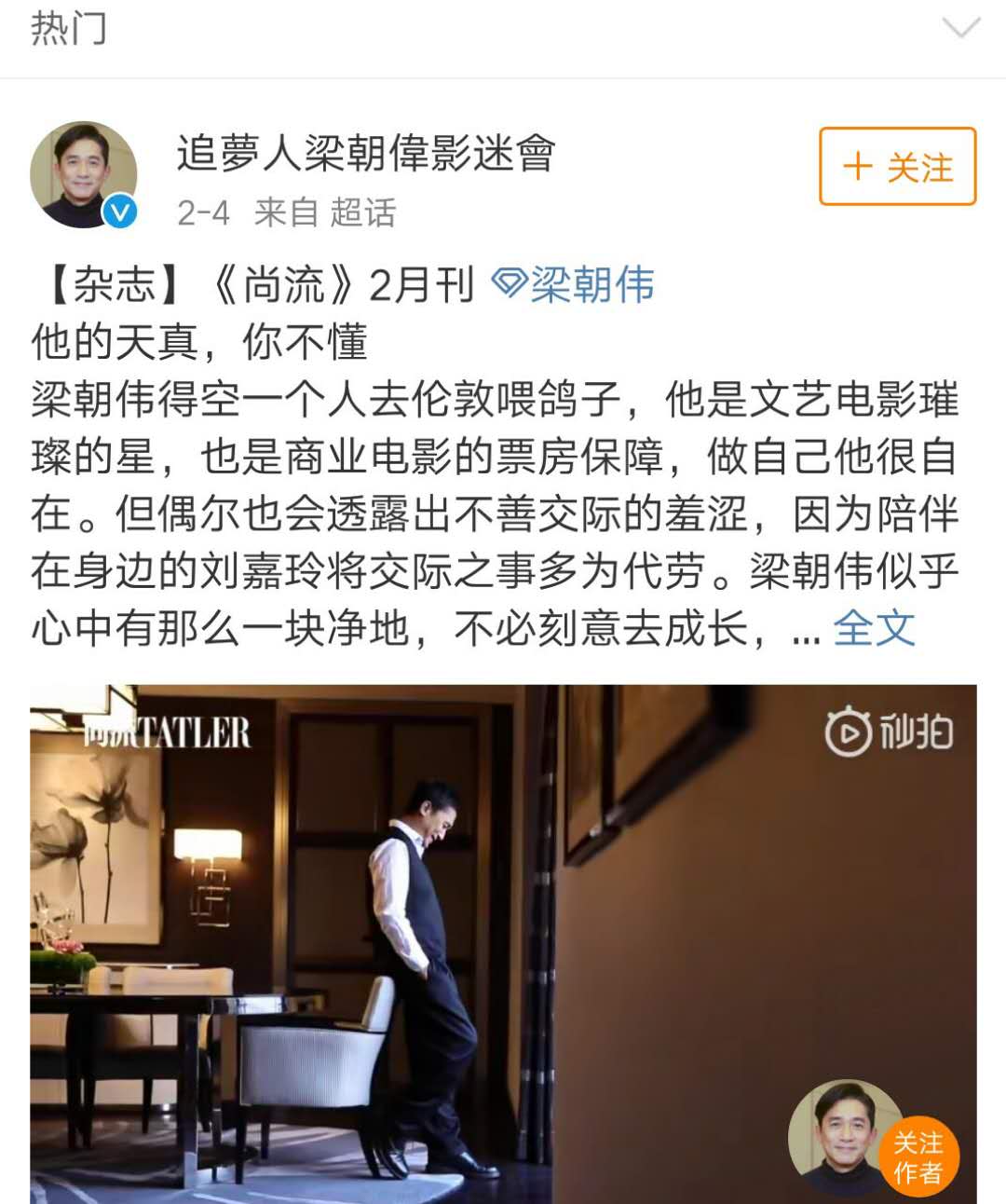
Task: Open the 追夢人梁朝偉影迷會 account name
Action: pos(366,154)
